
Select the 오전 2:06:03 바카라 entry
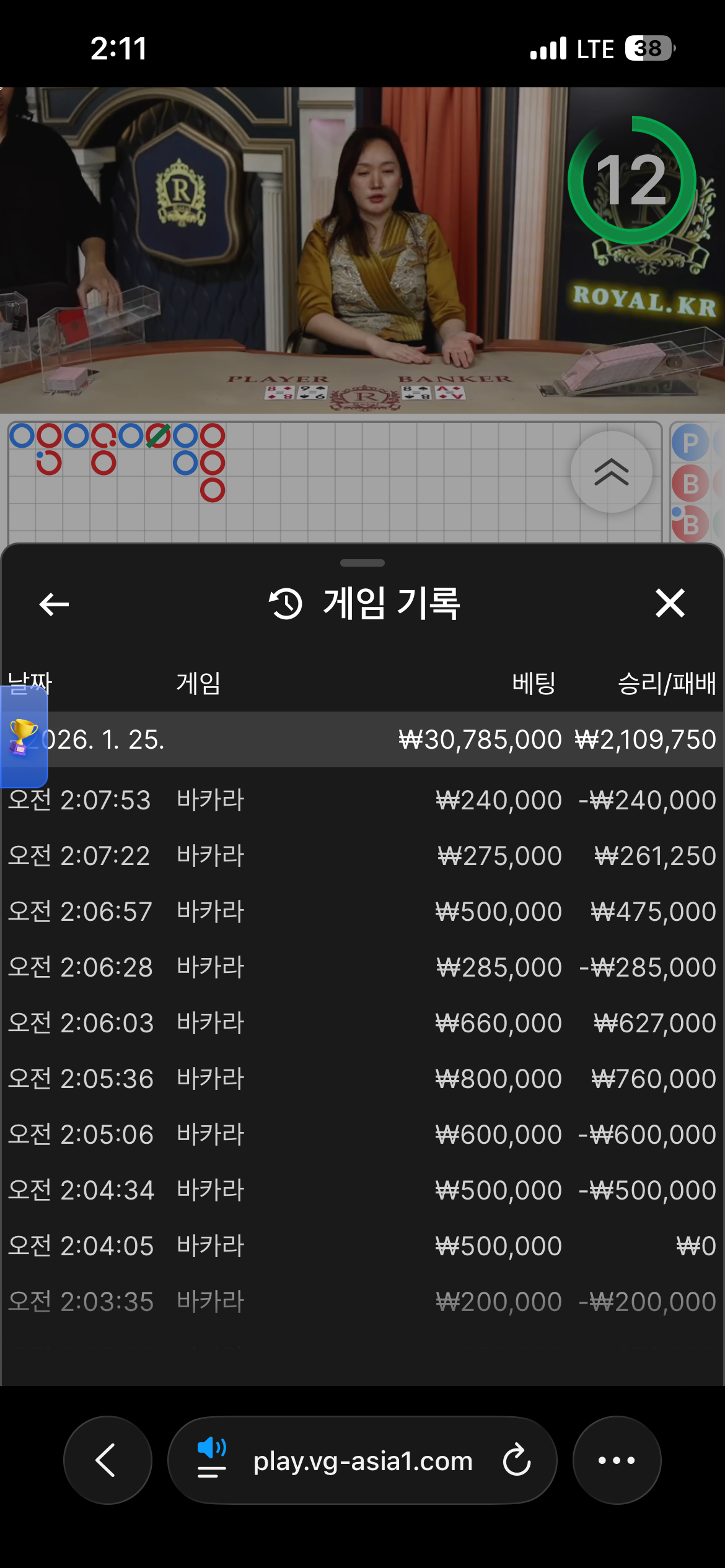pos(362,1023)
